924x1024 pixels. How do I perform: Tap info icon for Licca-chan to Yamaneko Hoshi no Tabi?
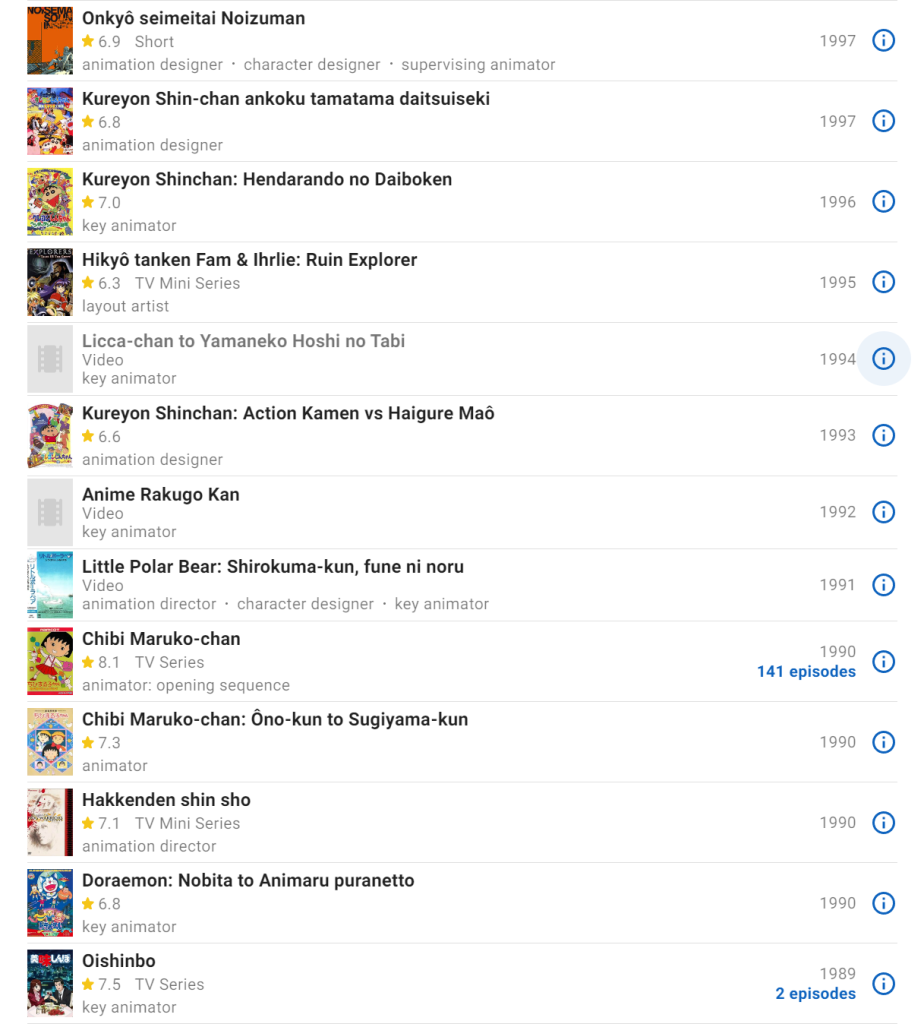(x=883, y=358)
